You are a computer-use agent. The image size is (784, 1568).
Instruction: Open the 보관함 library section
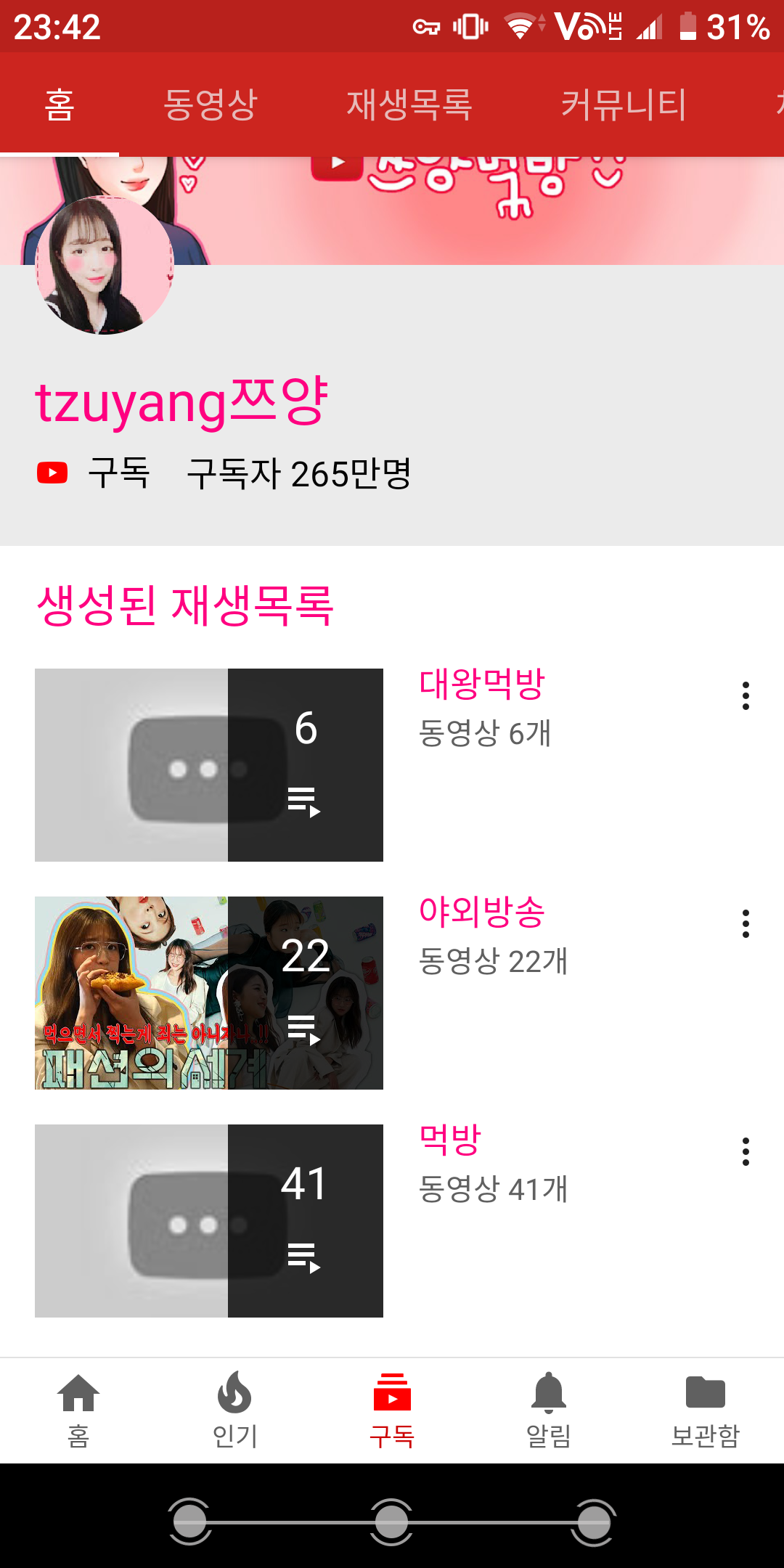706,1410
